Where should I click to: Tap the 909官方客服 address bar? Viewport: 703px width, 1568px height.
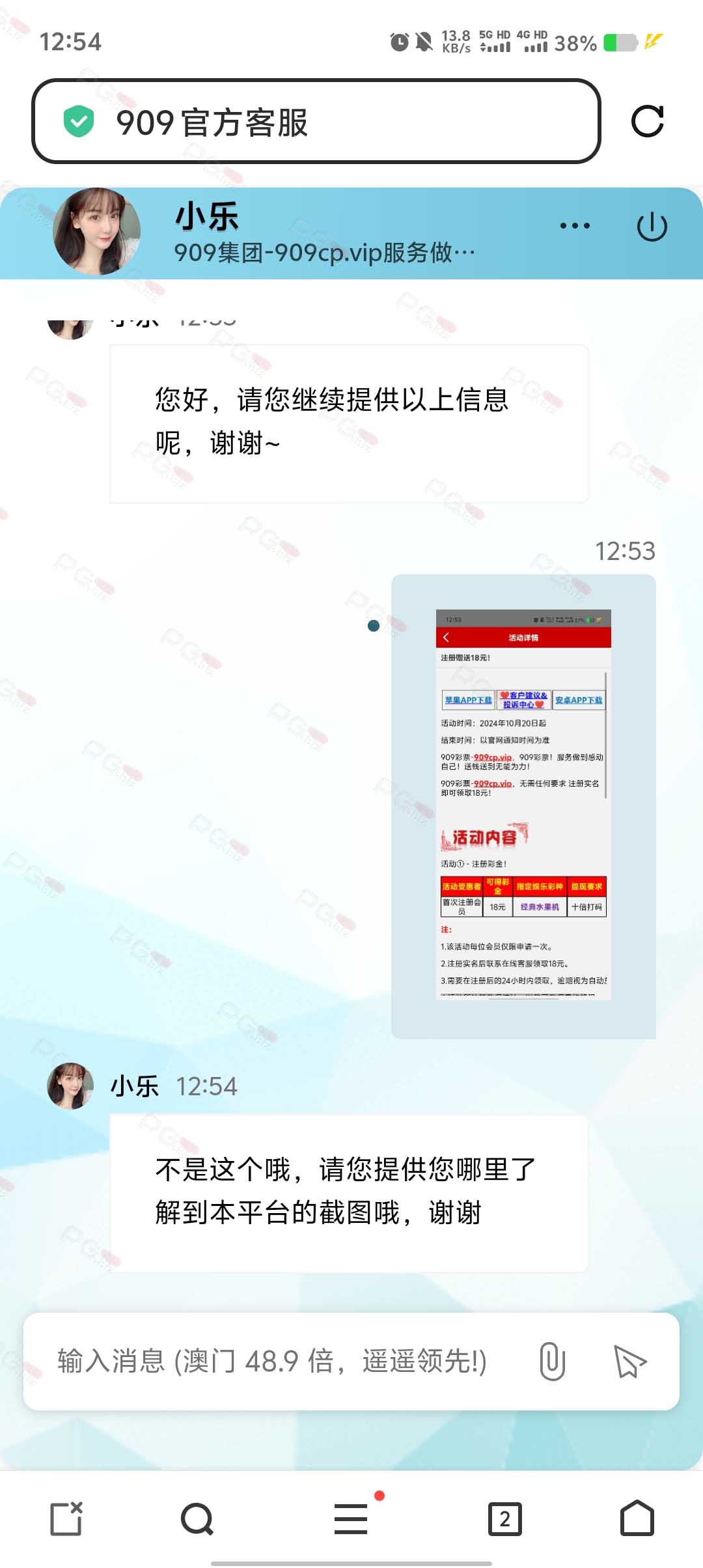316,122
